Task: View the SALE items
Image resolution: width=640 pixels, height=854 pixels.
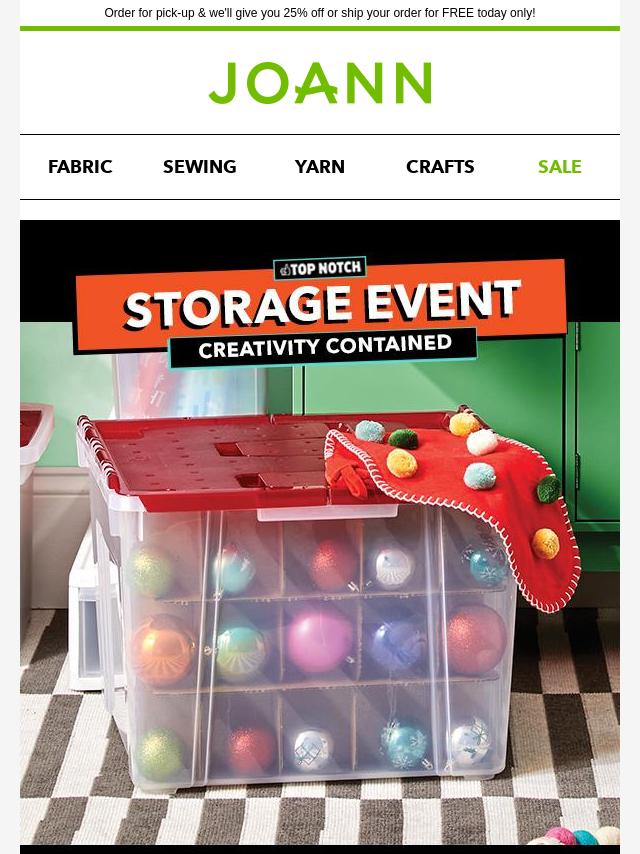Action: (x=559, y=167)
